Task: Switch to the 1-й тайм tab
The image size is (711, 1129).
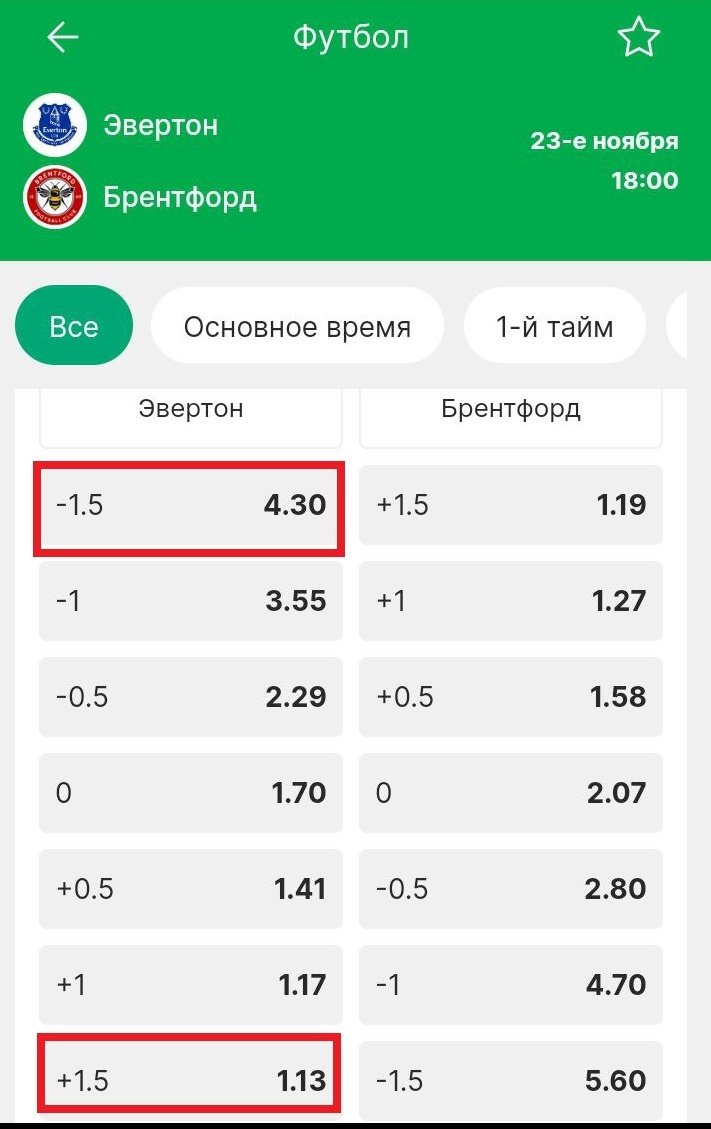Action: [x=554, y=326]
